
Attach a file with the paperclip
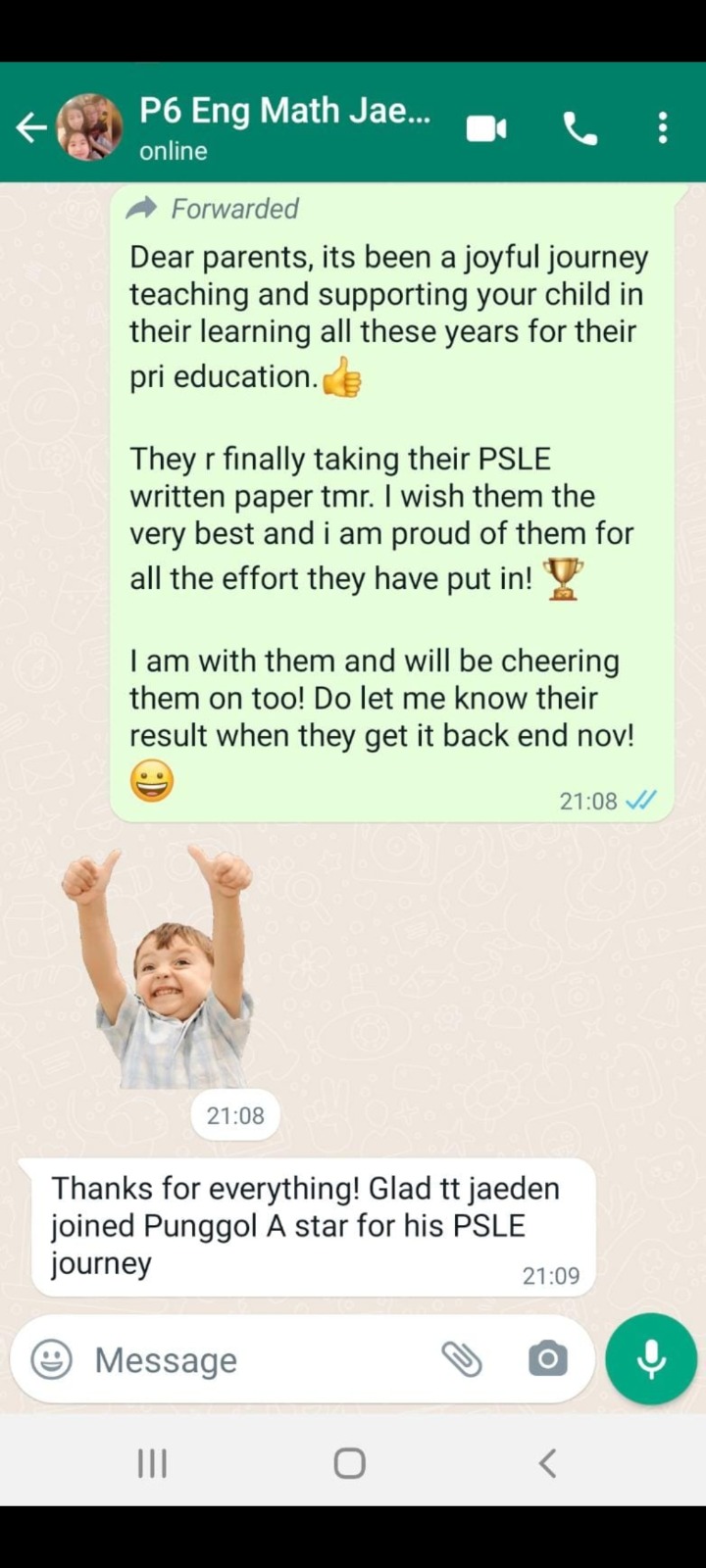pos(461,1359)
